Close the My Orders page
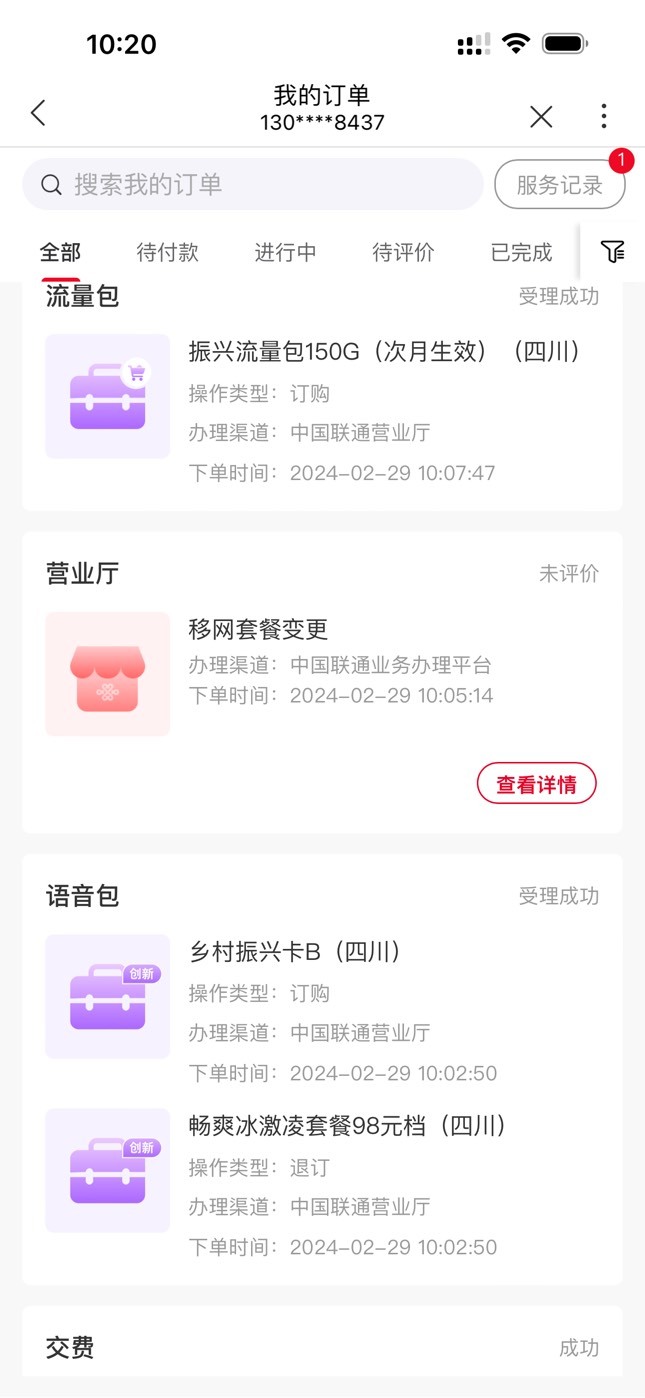 (x=541, y=117)
